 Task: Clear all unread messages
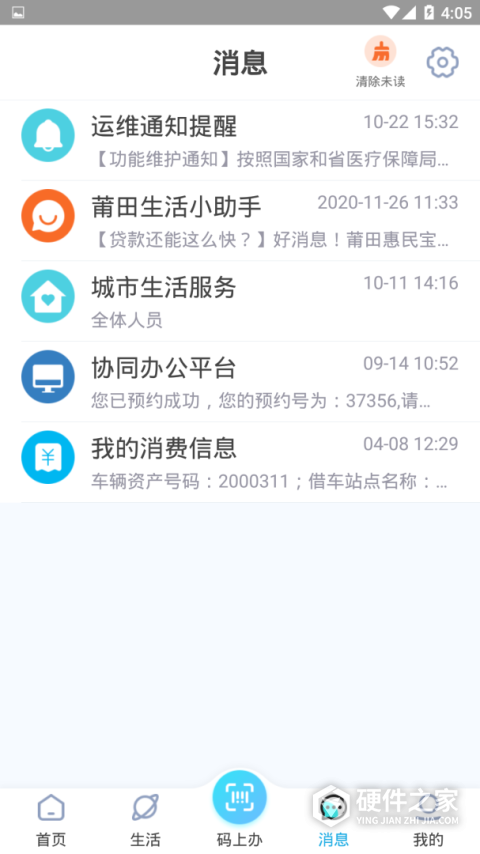tap(380, 62)
